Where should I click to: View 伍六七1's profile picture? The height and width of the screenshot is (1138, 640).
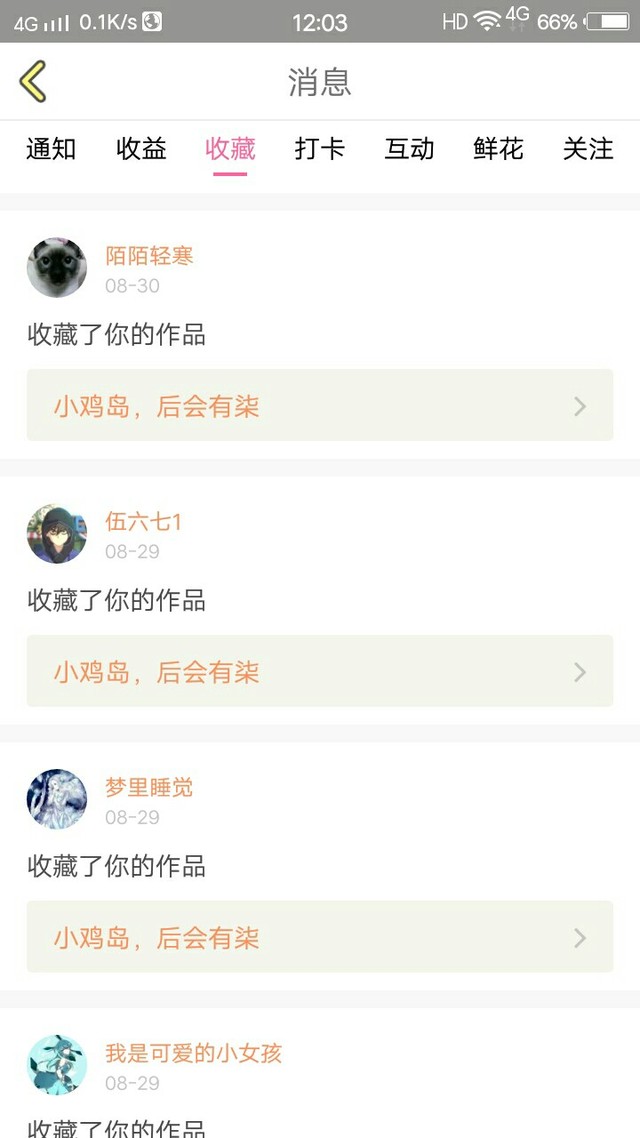click(x=57, y=533)
